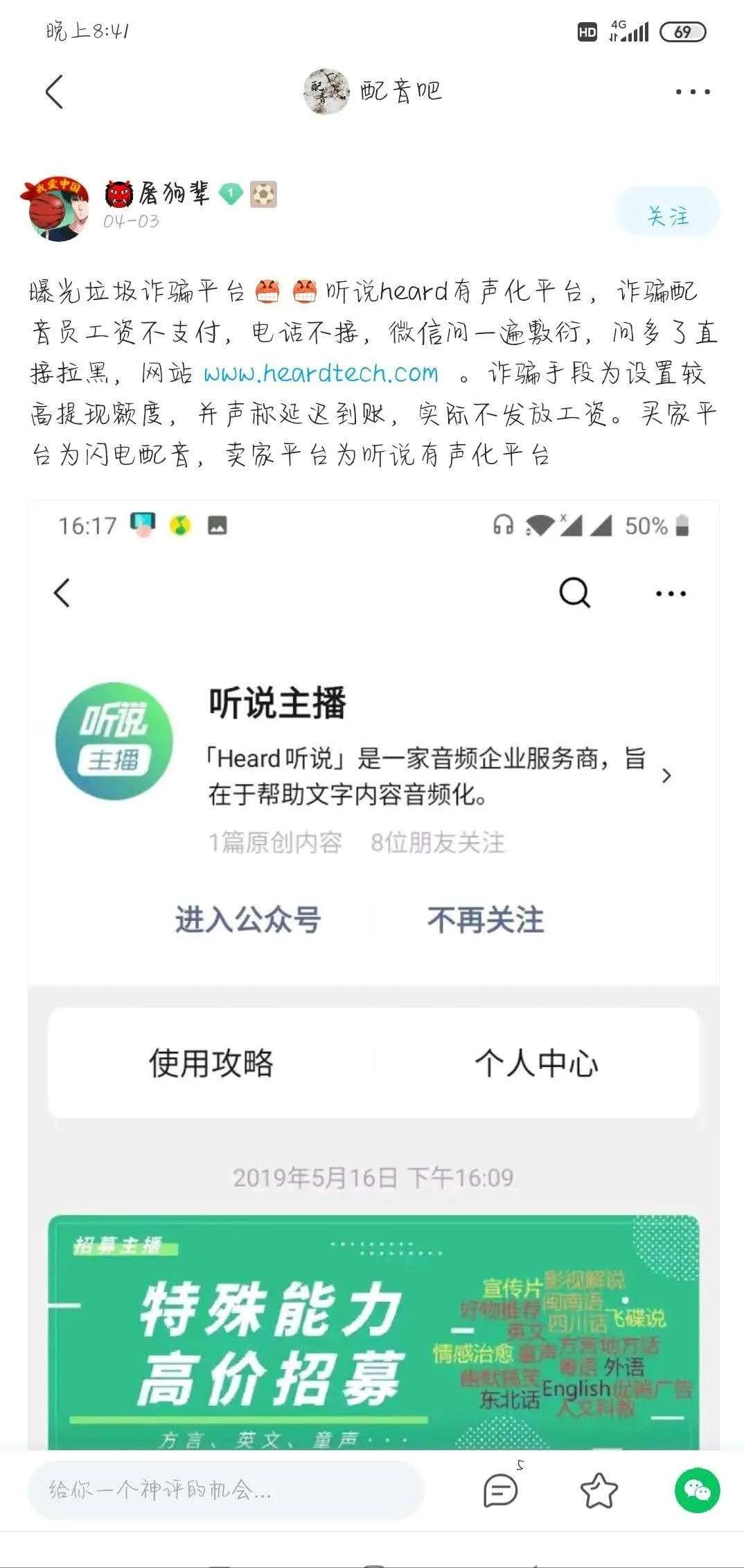
Task: Tap the 配音吧 channel avatar
Action: (x=326, y=91)
